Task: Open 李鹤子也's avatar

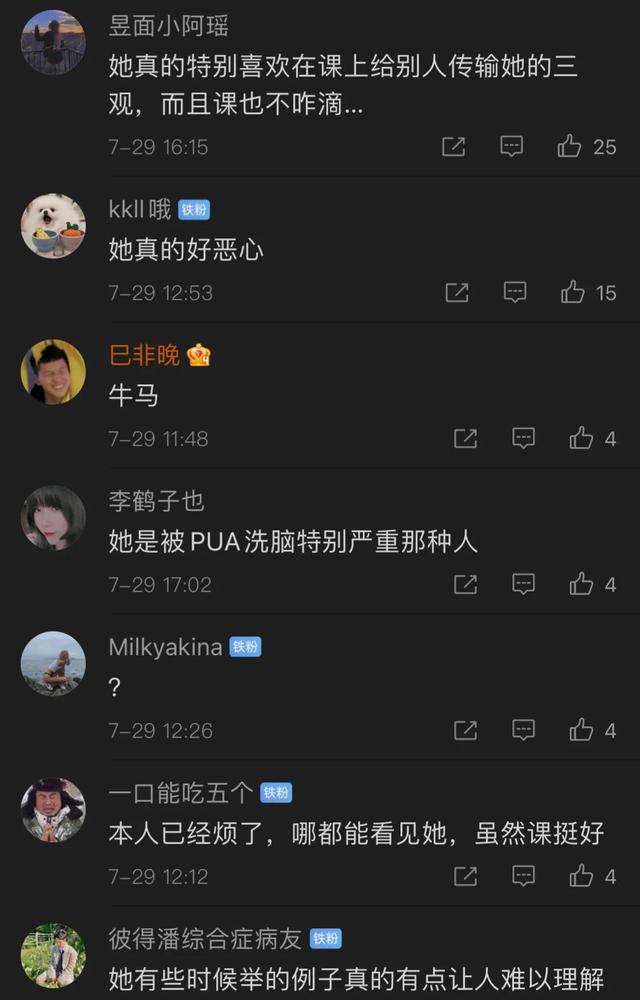Action: (53, 518)
